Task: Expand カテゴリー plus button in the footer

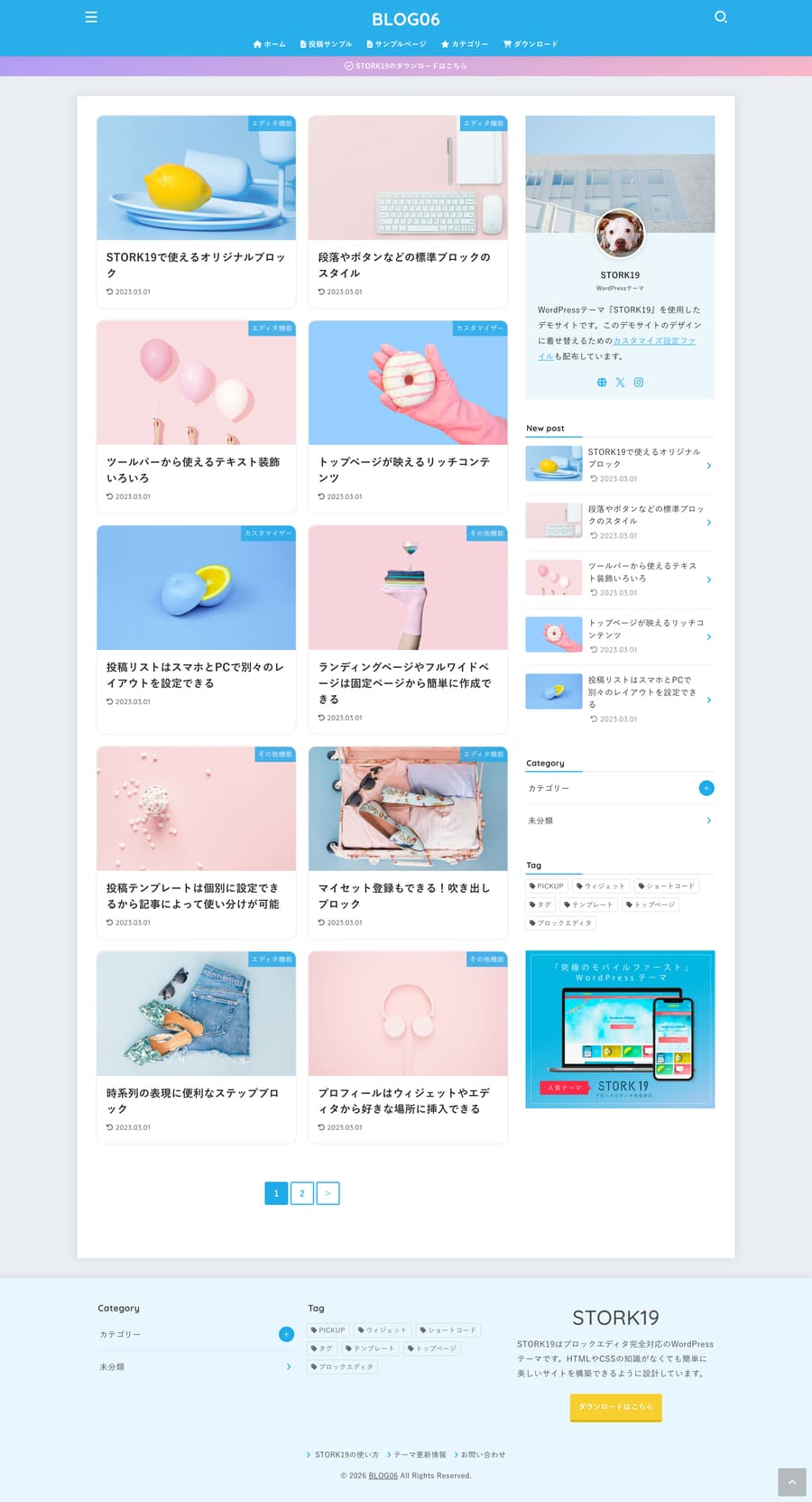Action: (x=286, y=1332)
